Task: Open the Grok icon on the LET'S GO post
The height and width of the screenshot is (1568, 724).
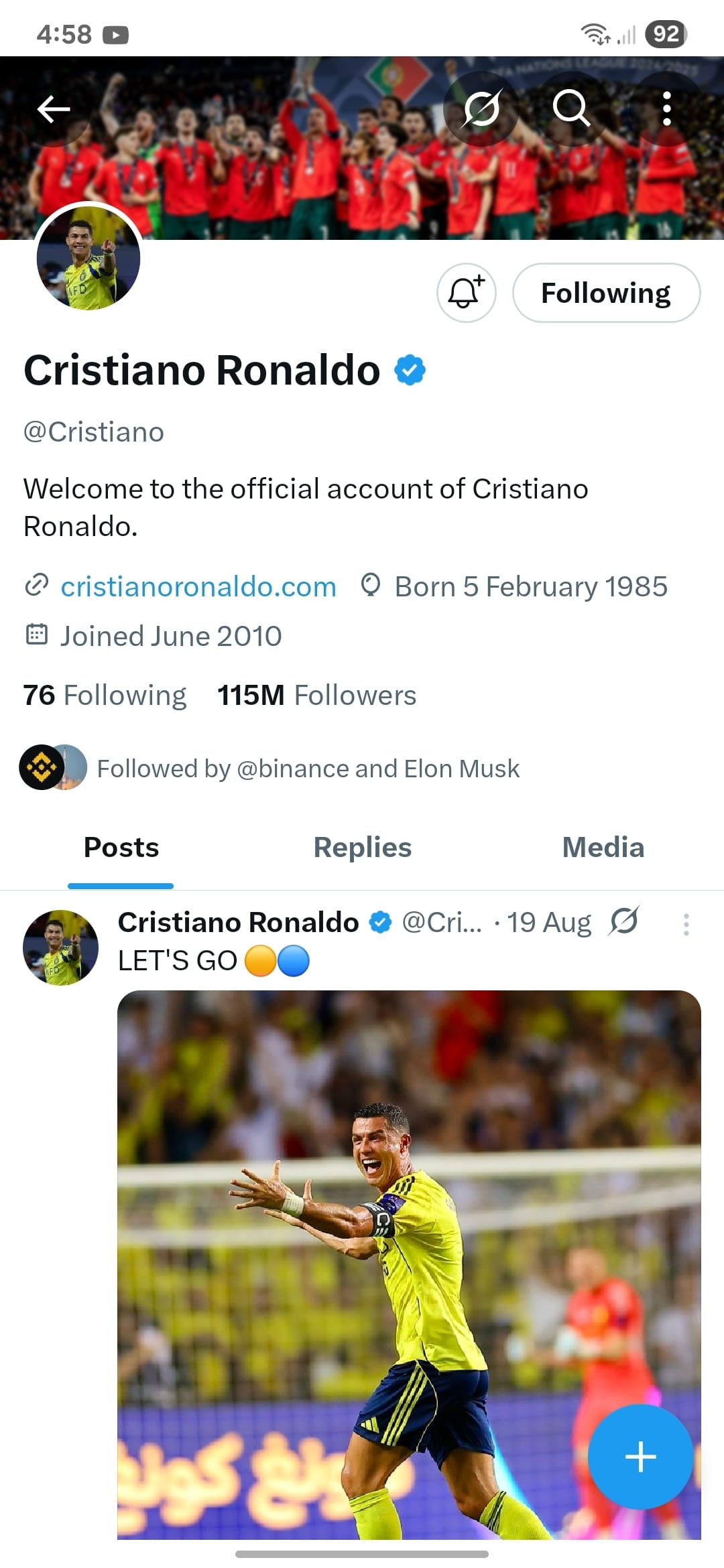Action: [x=623, y=922]
